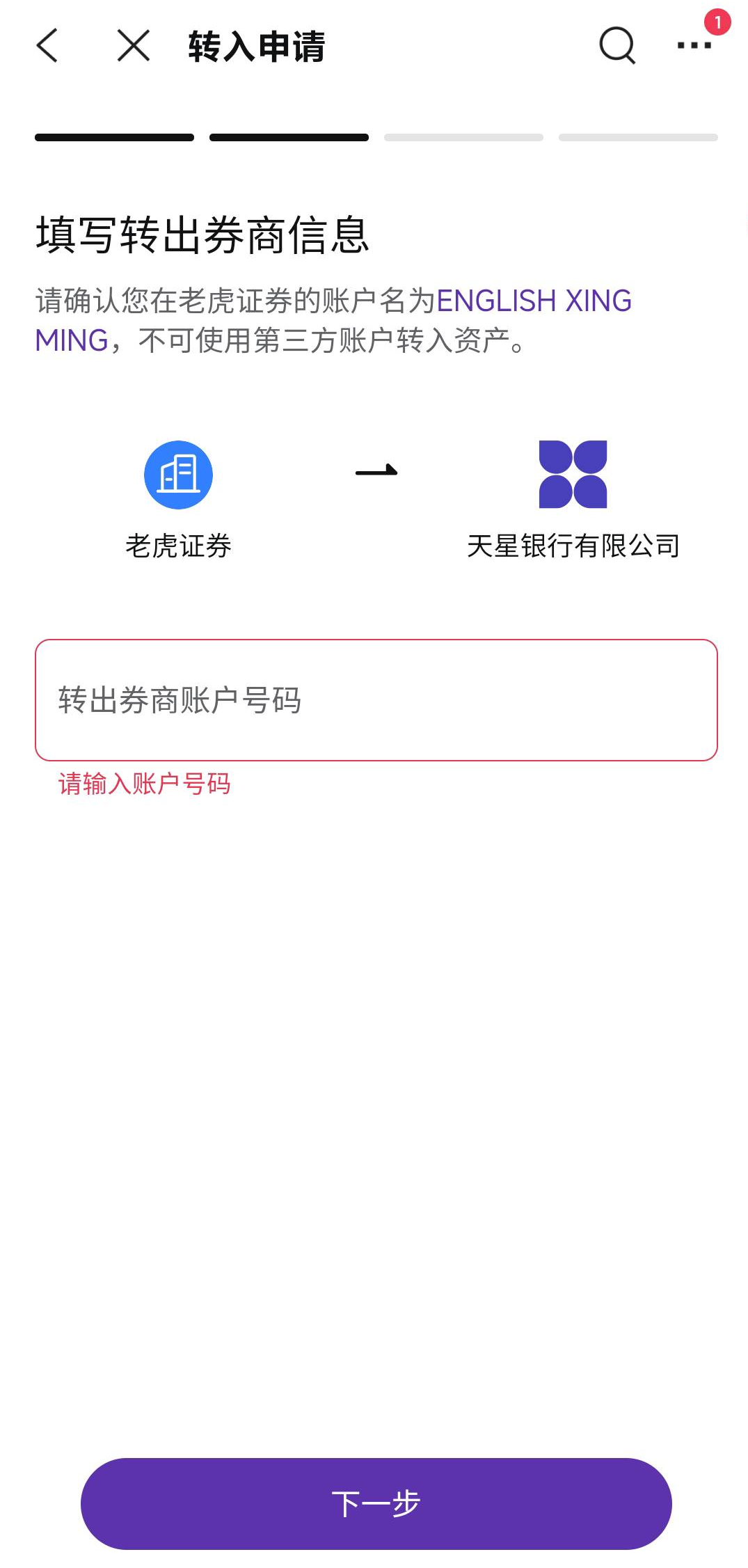The width and height of the screenshot is (748, 1568).
Task: Open the three-dot overflow menu
Action: pos(694,46)
